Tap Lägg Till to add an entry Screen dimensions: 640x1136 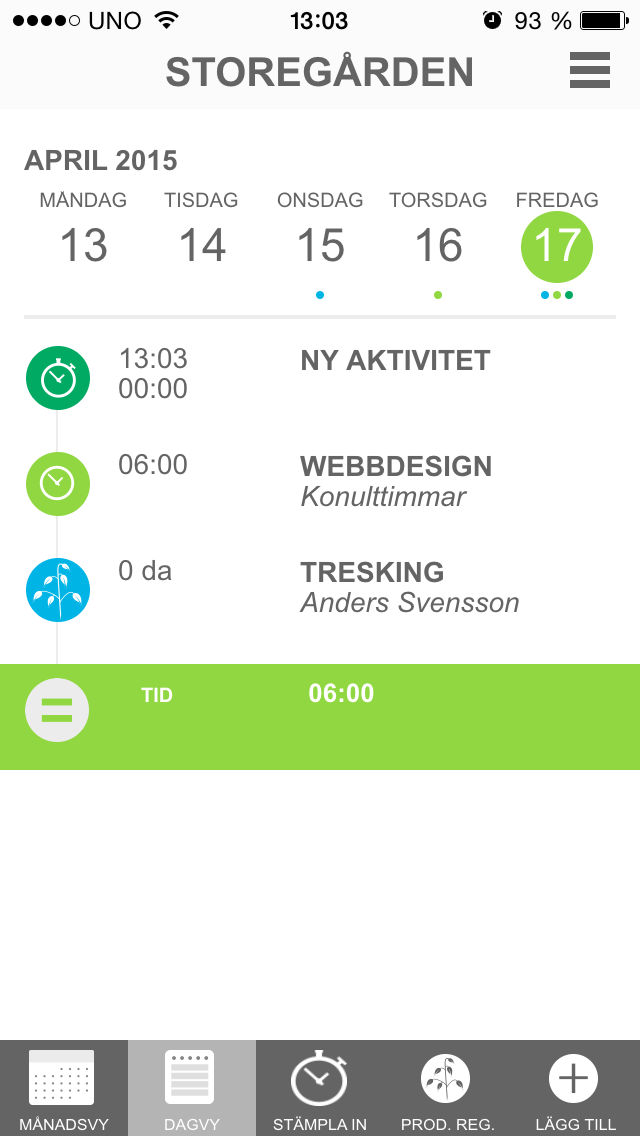pyautogui.click(x=575, y=1088)
